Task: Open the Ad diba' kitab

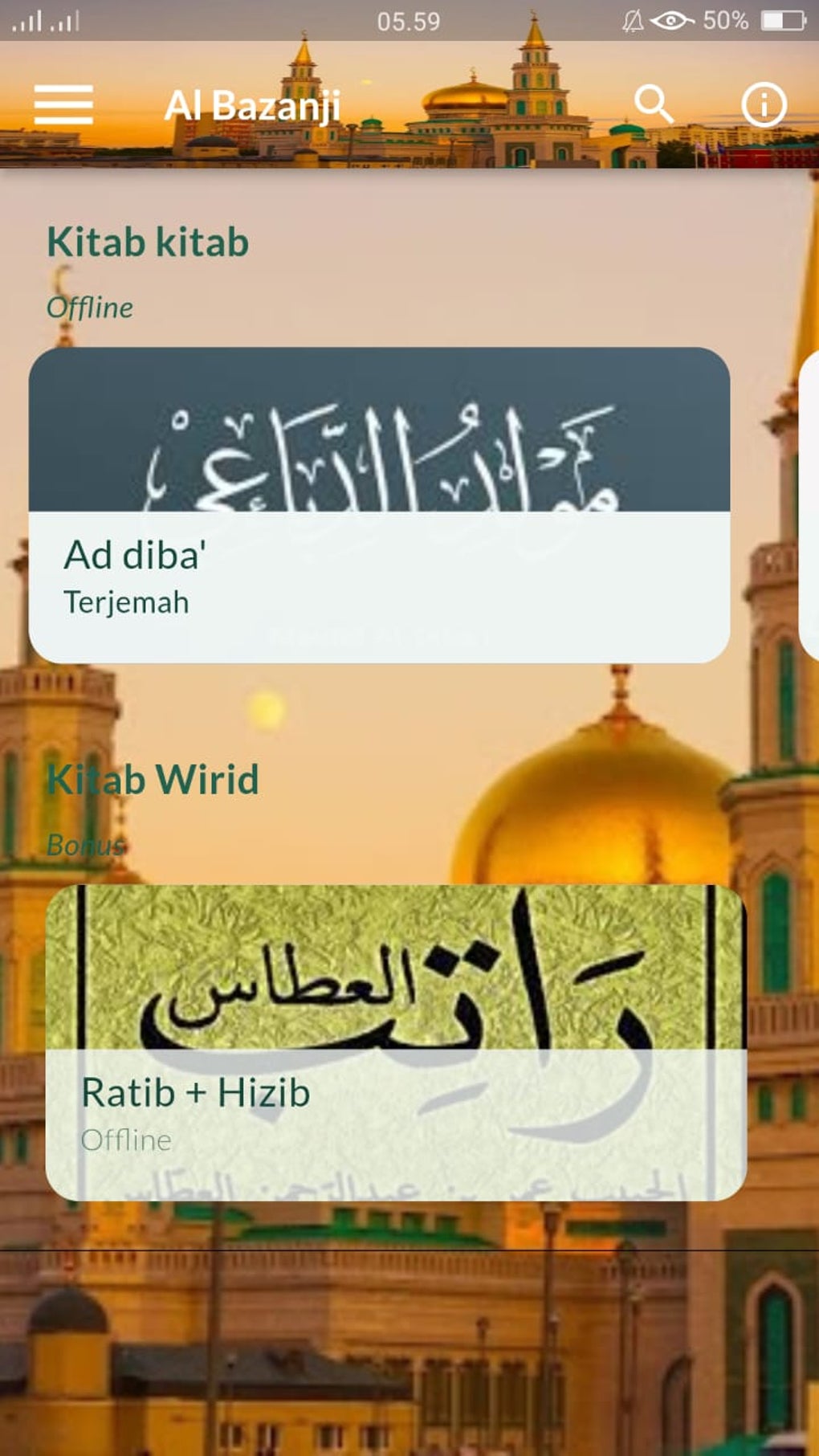Action: (x=381, y=506)
